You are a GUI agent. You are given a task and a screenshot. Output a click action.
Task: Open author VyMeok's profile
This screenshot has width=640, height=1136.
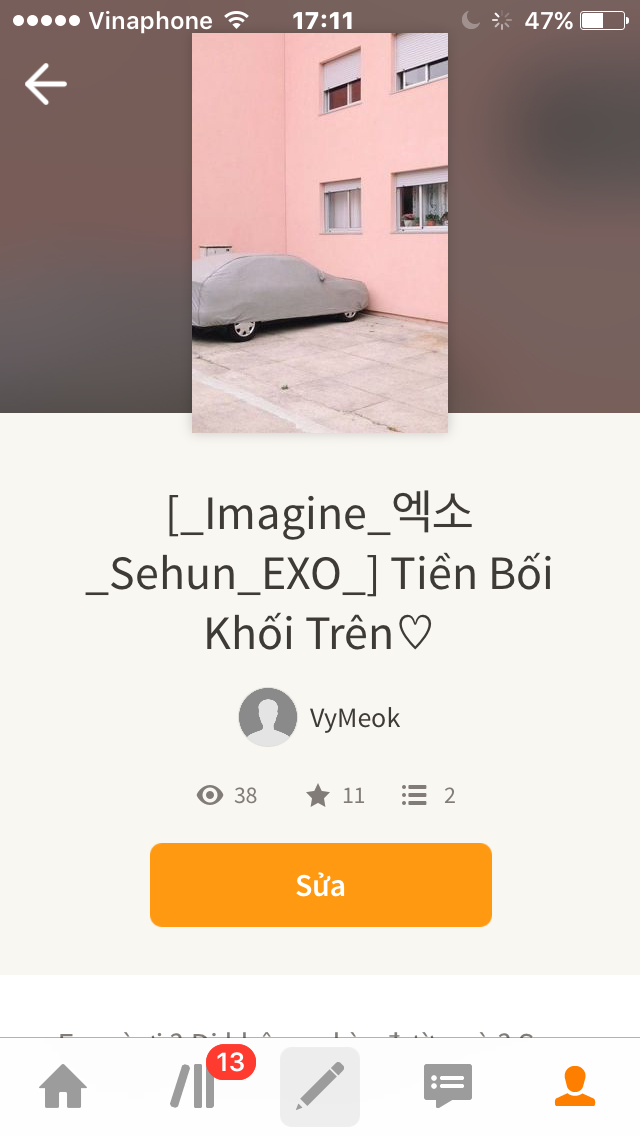pos(320,717)
